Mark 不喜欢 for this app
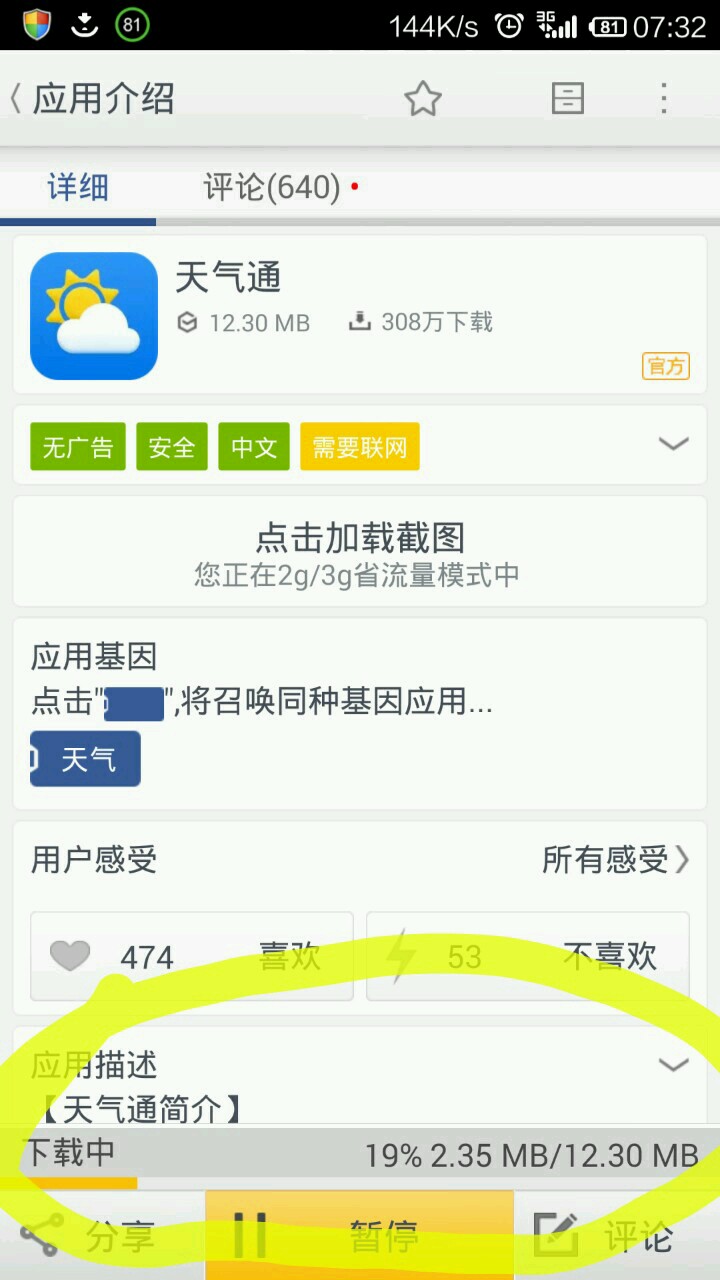 (528, 957)
